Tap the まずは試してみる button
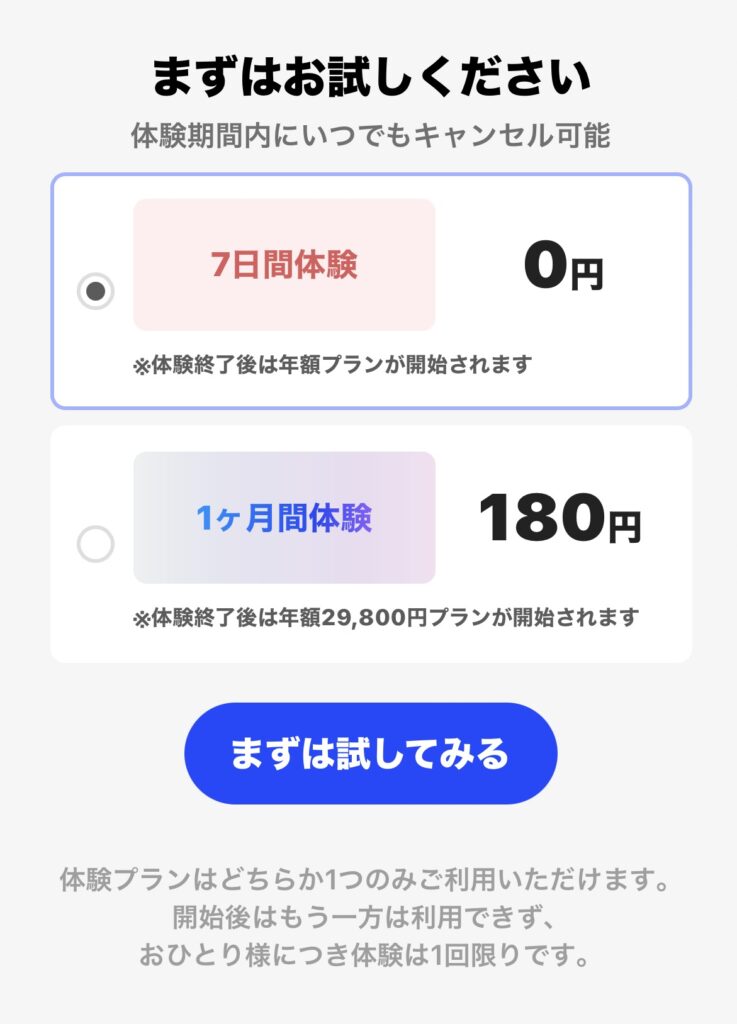The height and width of the screenshot is (1024, 737). coord(370,753)
